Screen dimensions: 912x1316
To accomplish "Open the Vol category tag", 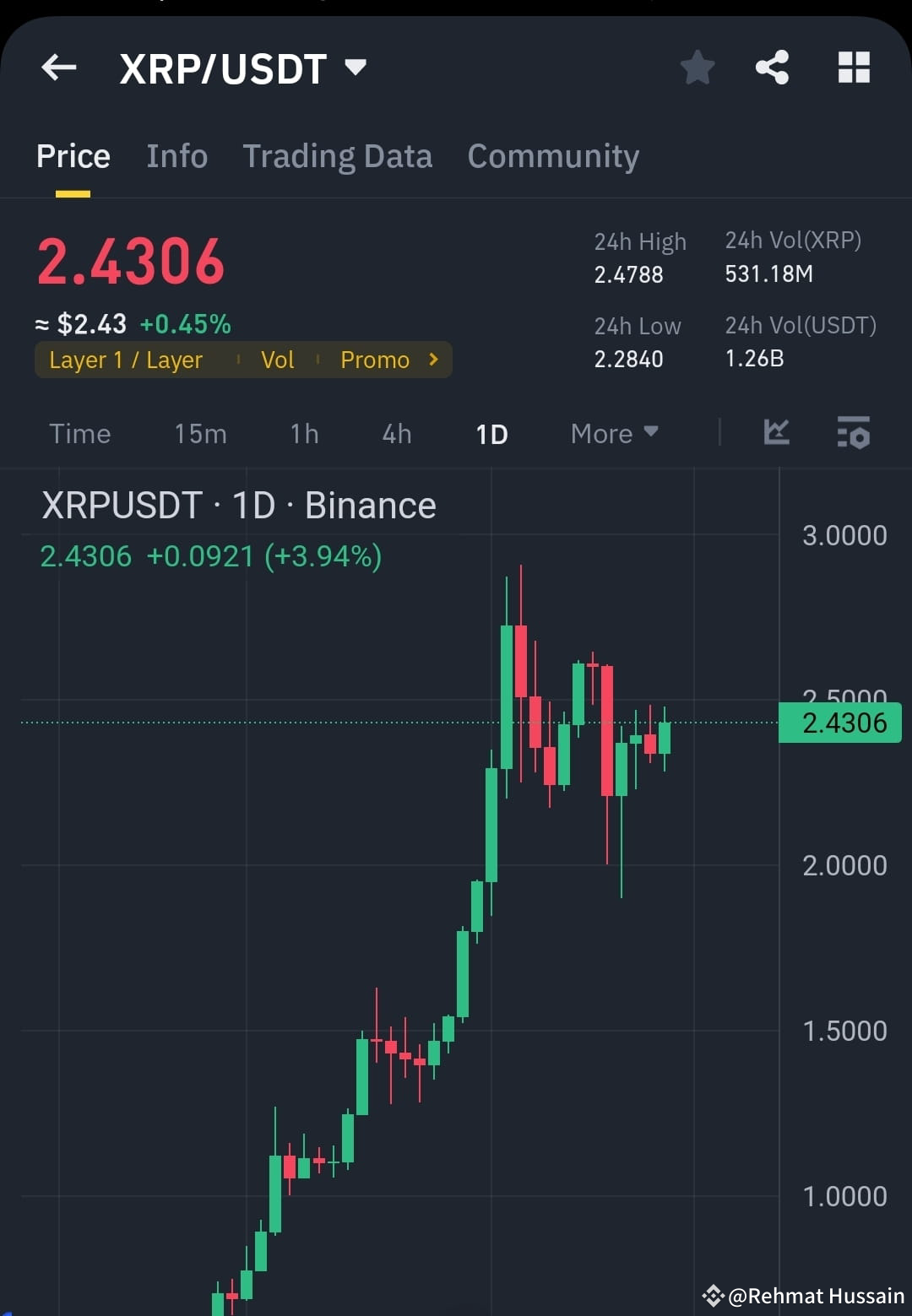I will pos(277,359).
